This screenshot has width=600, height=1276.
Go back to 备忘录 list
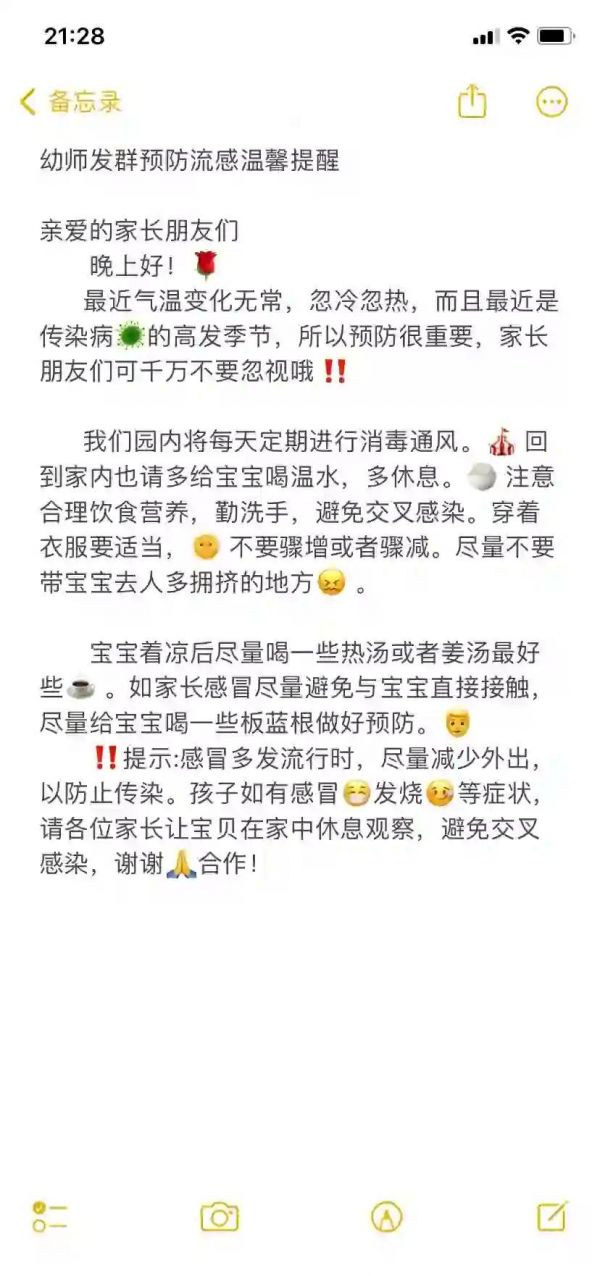click(x=71, y=101)
